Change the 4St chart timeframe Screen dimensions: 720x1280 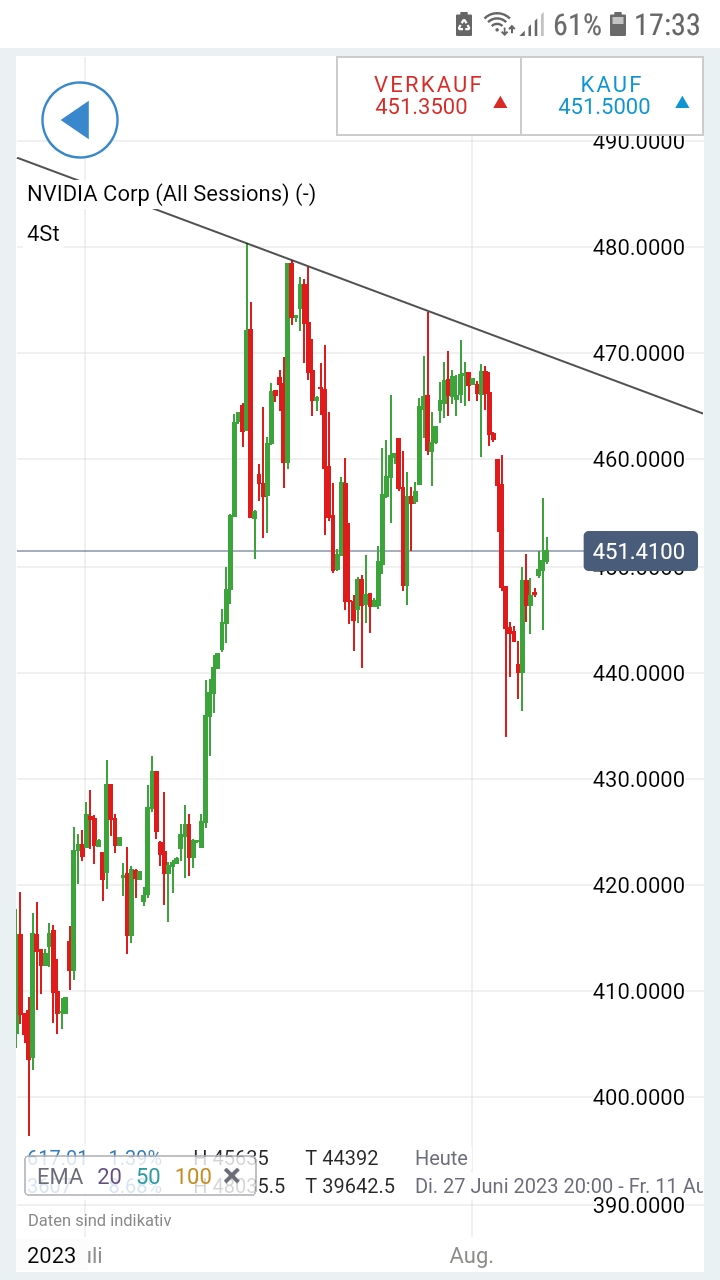click(x=44, y=234)
